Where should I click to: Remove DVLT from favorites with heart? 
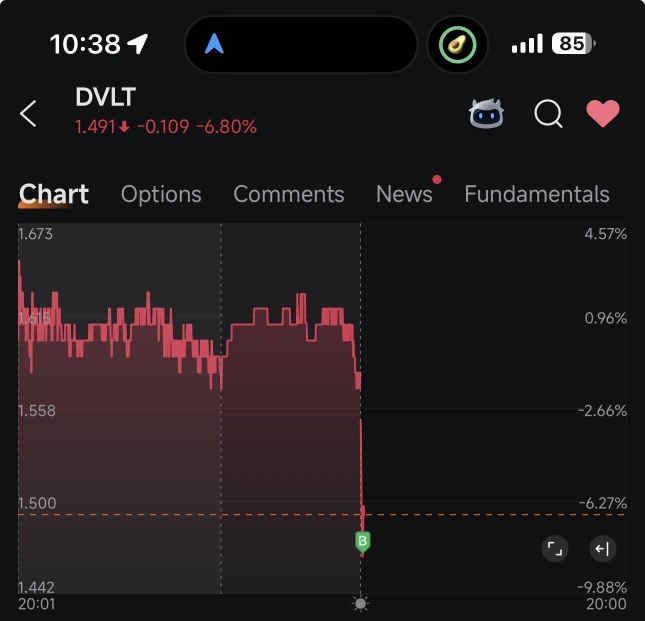602,114
